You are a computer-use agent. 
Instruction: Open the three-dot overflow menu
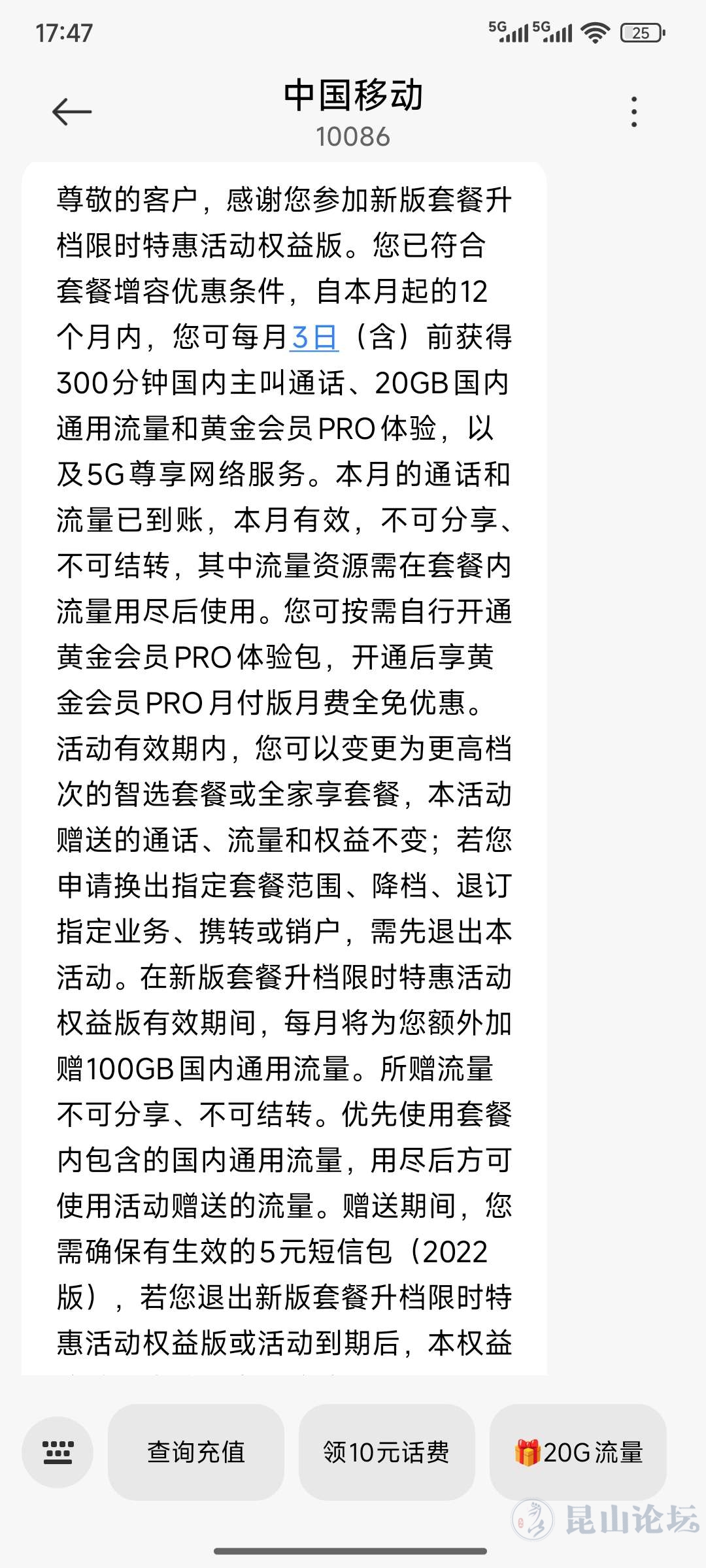point(633,112)
